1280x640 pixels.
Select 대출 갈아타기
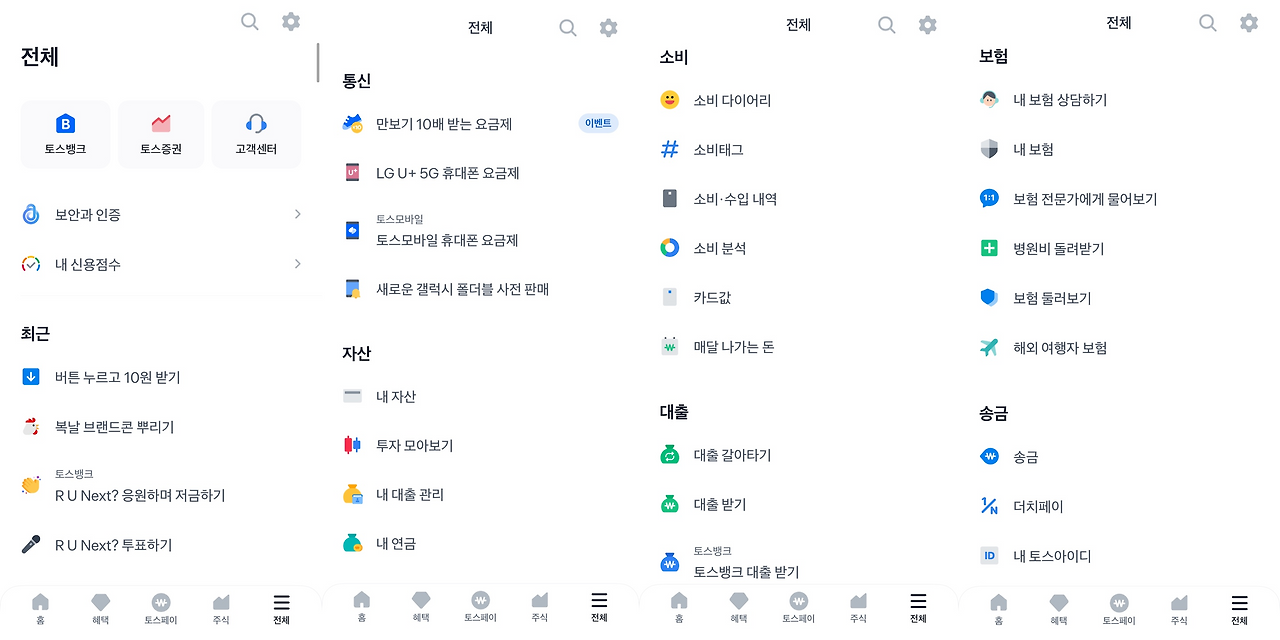tap(799, 455)
